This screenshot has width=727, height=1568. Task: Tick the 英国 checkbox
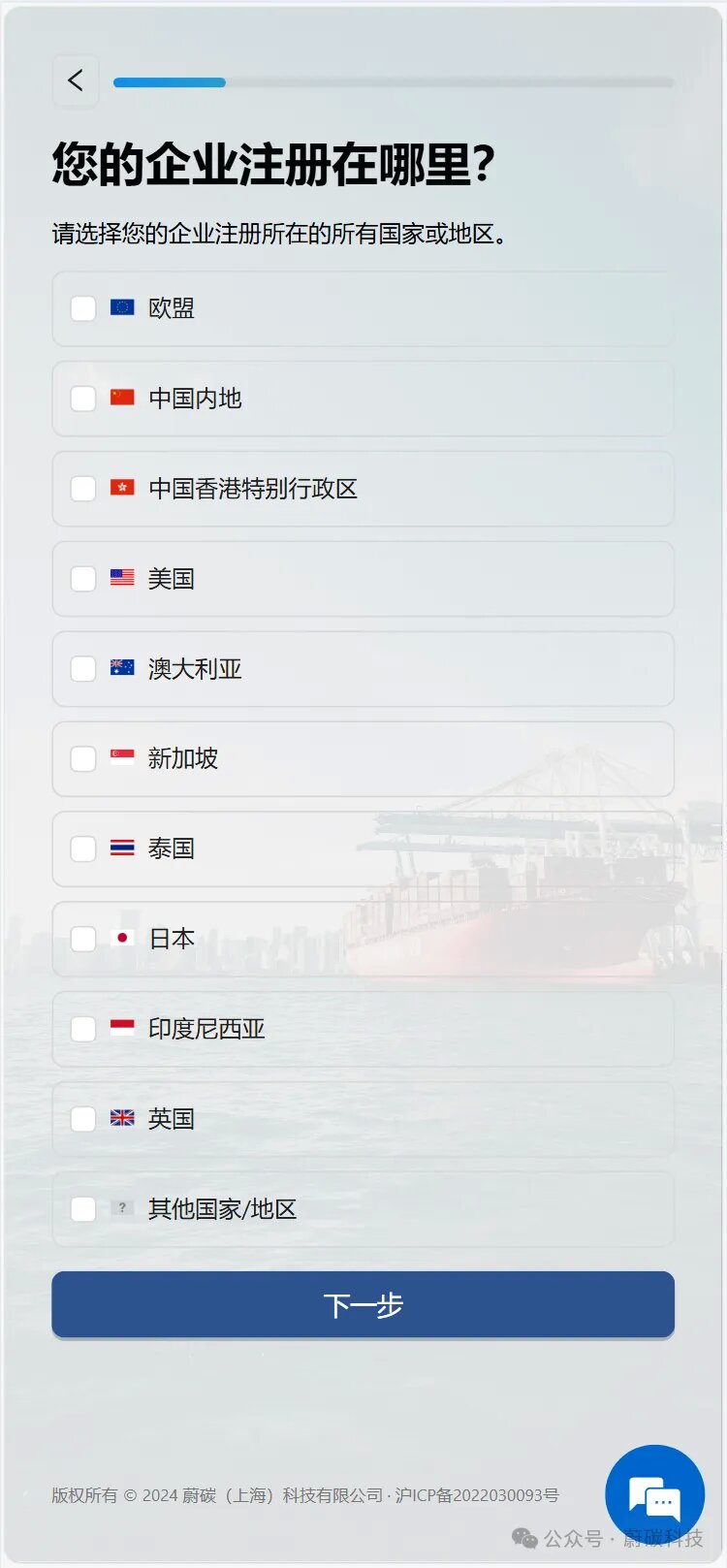coord(83,1119)
